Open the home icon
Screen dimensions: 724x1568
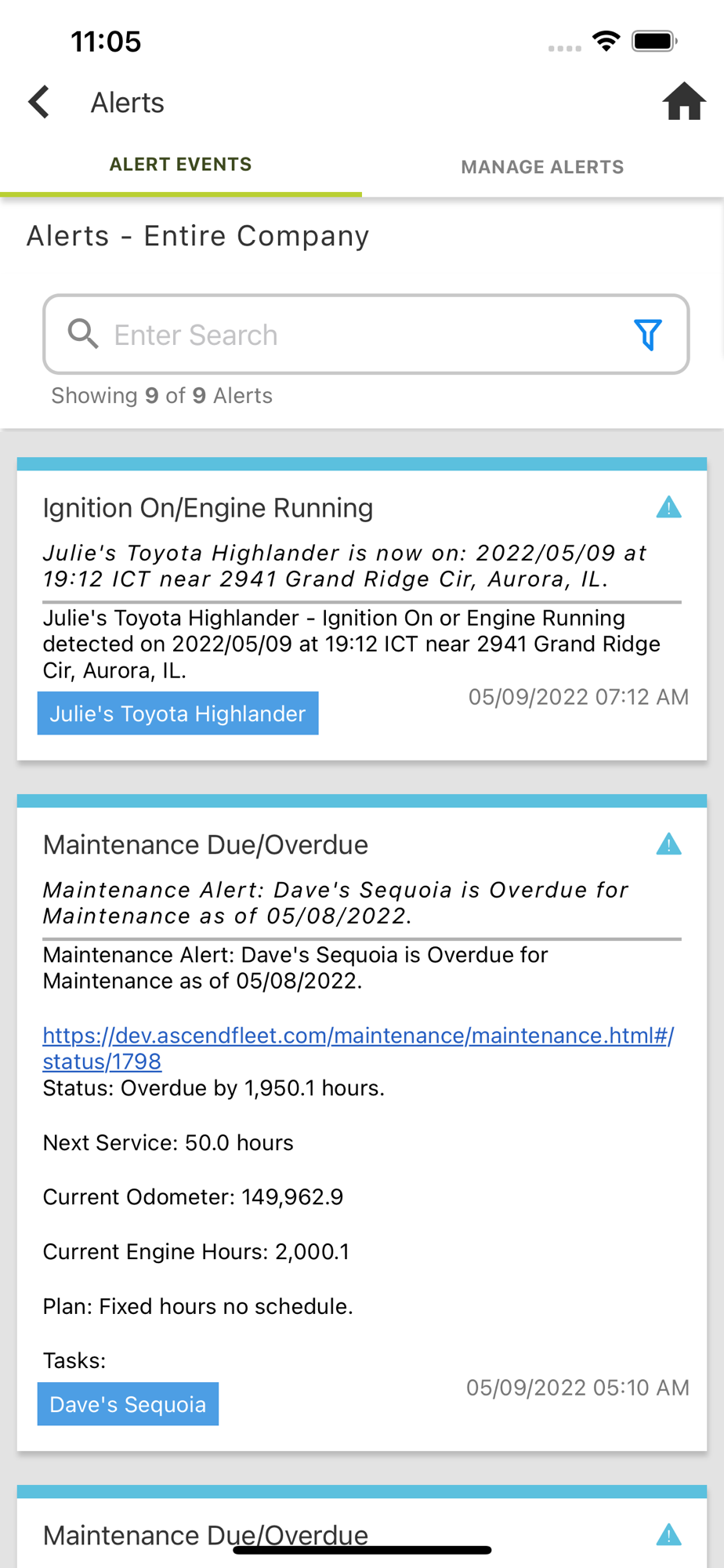[x=684, y=101]
